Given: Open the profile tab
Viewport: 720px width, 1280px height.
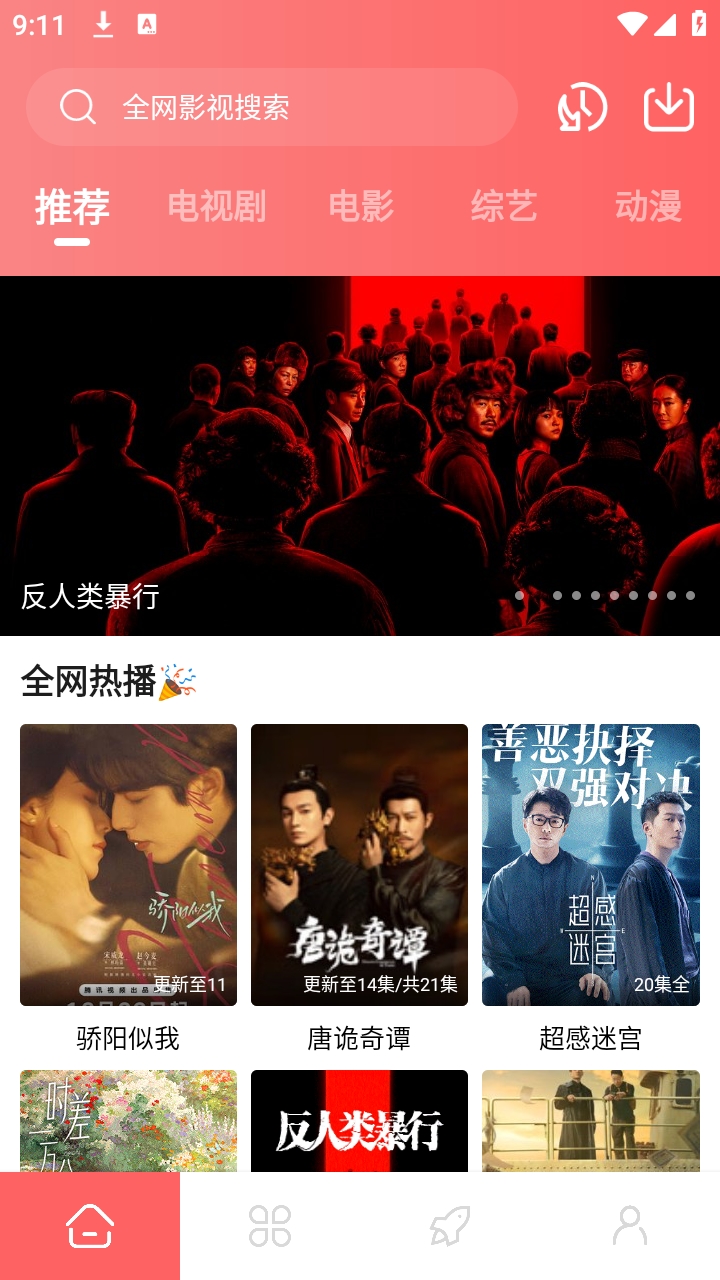Looking at the screenshot, I should pyautogui.click(x=630, y=1225).
